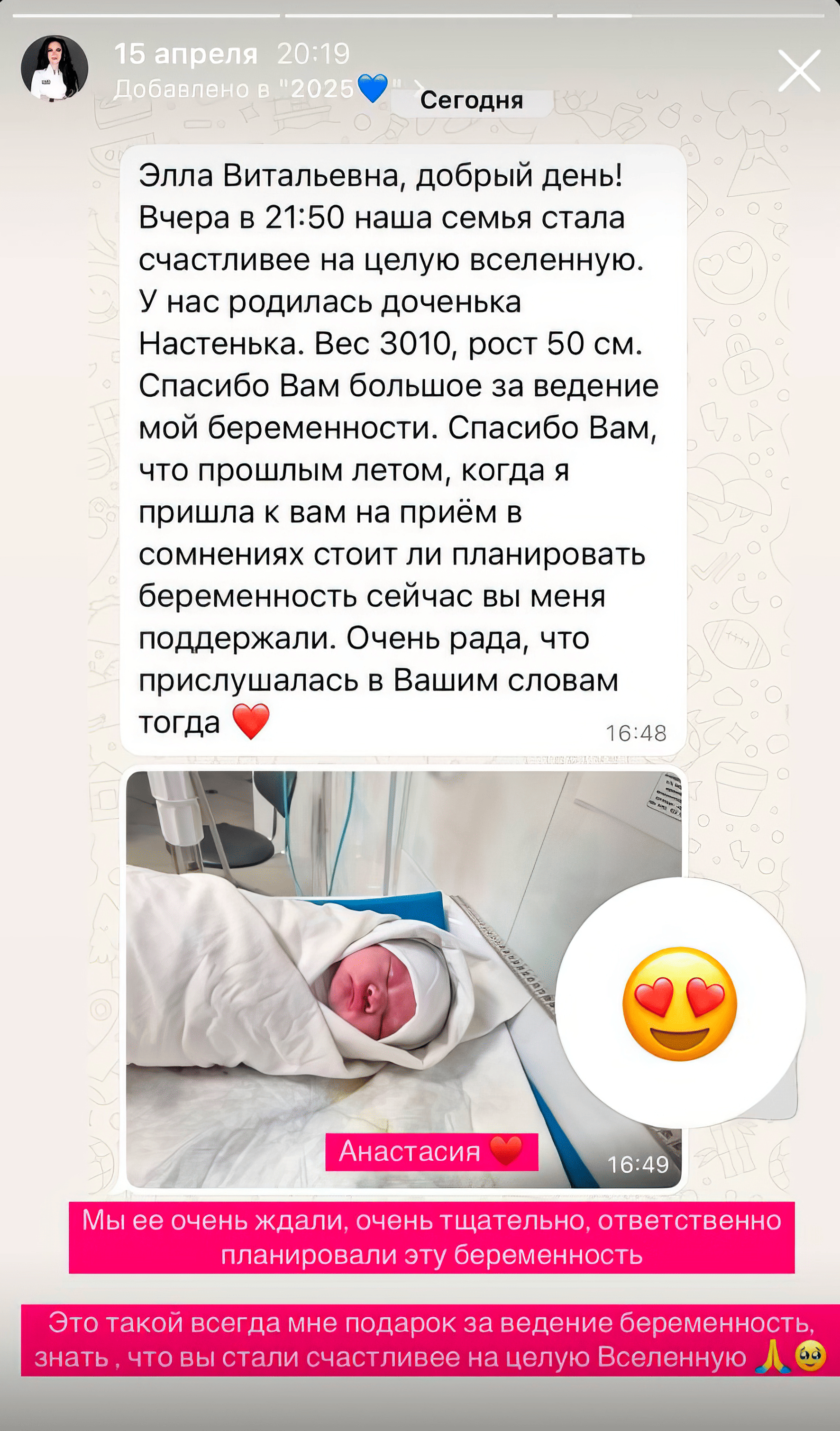Open the author's profile avatar
This screenshot has width=840, height=1431.
click(x=55, y=68)
